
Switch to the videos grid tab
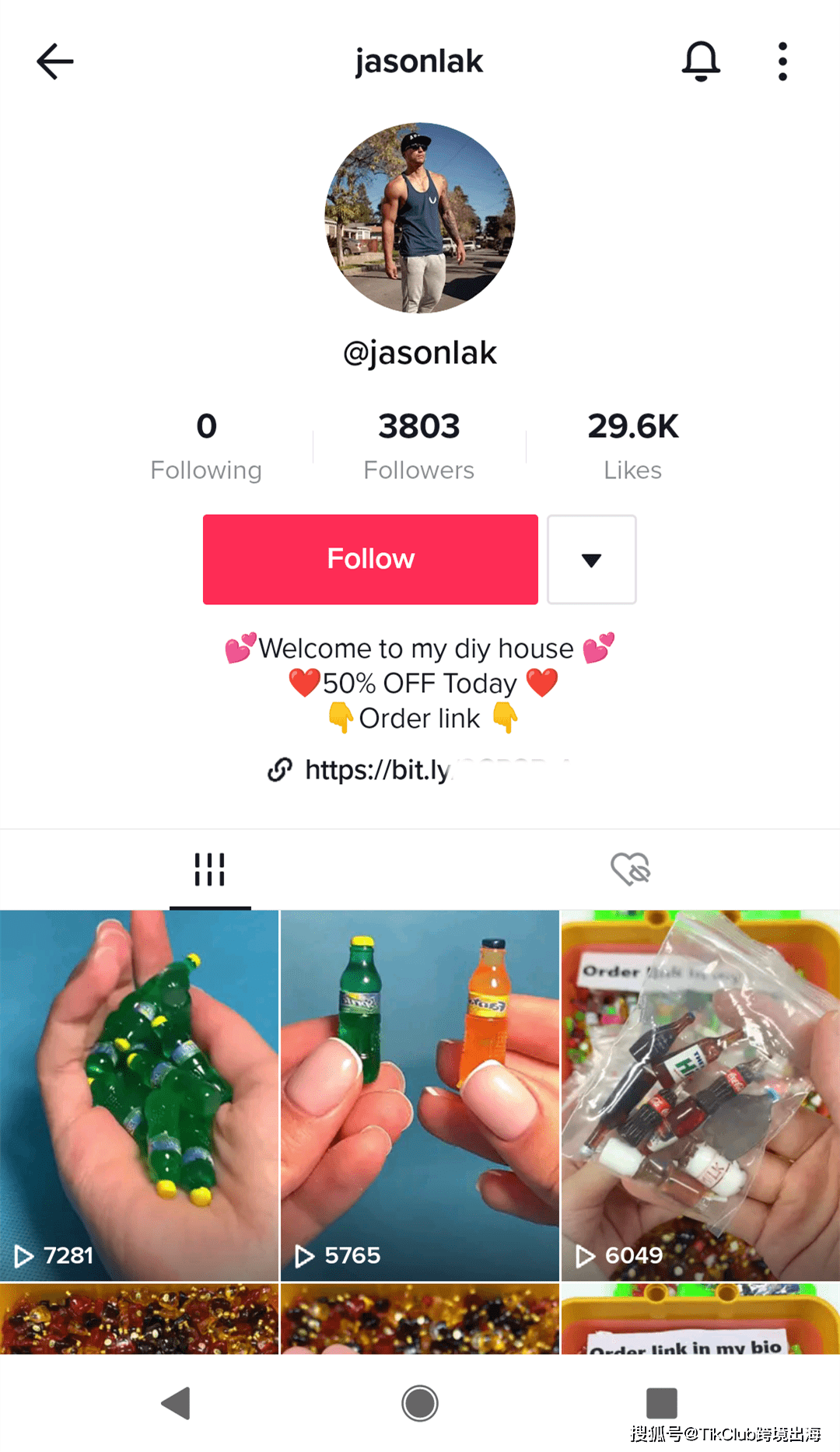click(x=210, y=869)
